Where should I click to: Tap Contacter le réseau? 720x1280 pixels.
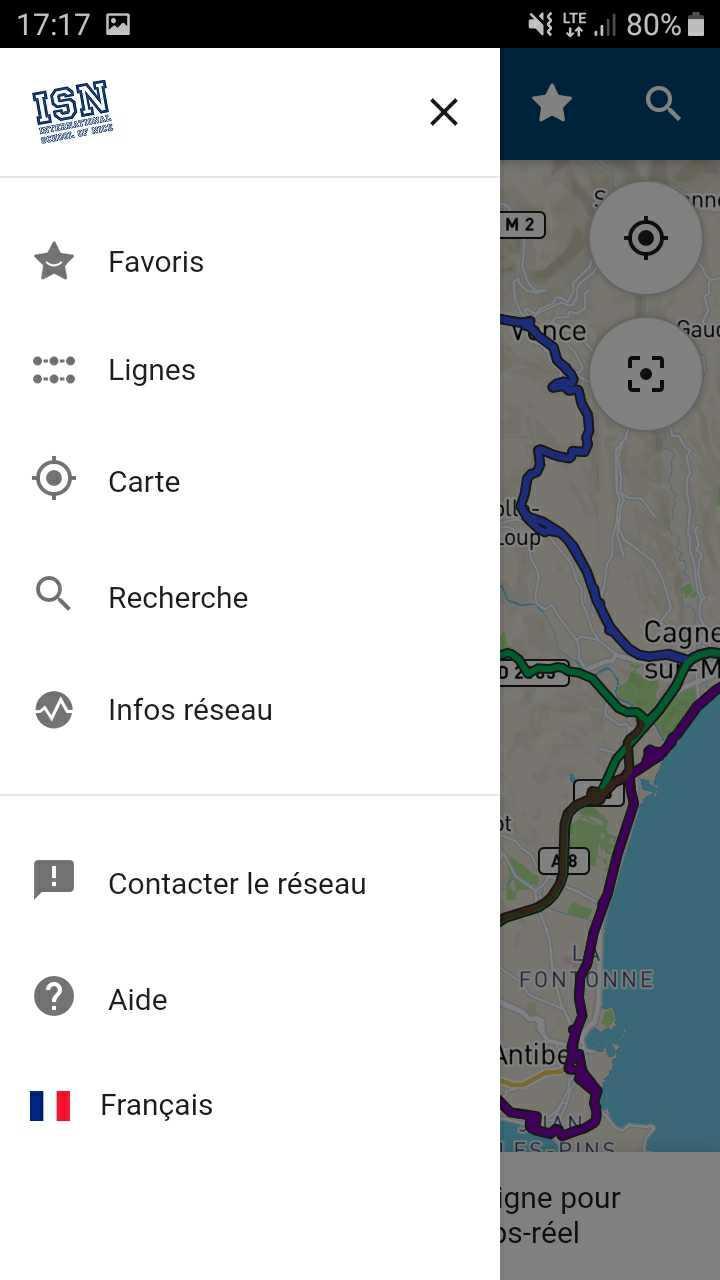point(236,883)
